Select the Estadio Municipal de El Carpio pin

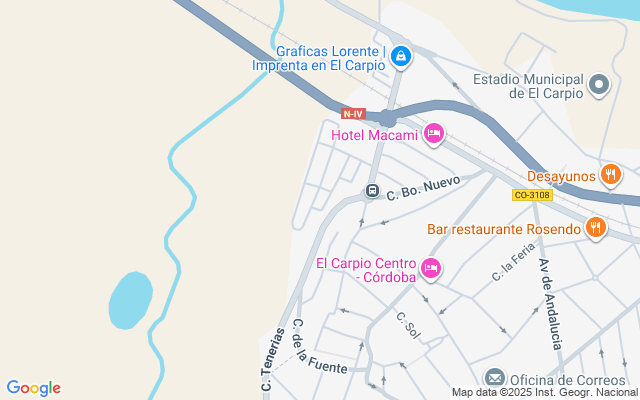[599, 85]
